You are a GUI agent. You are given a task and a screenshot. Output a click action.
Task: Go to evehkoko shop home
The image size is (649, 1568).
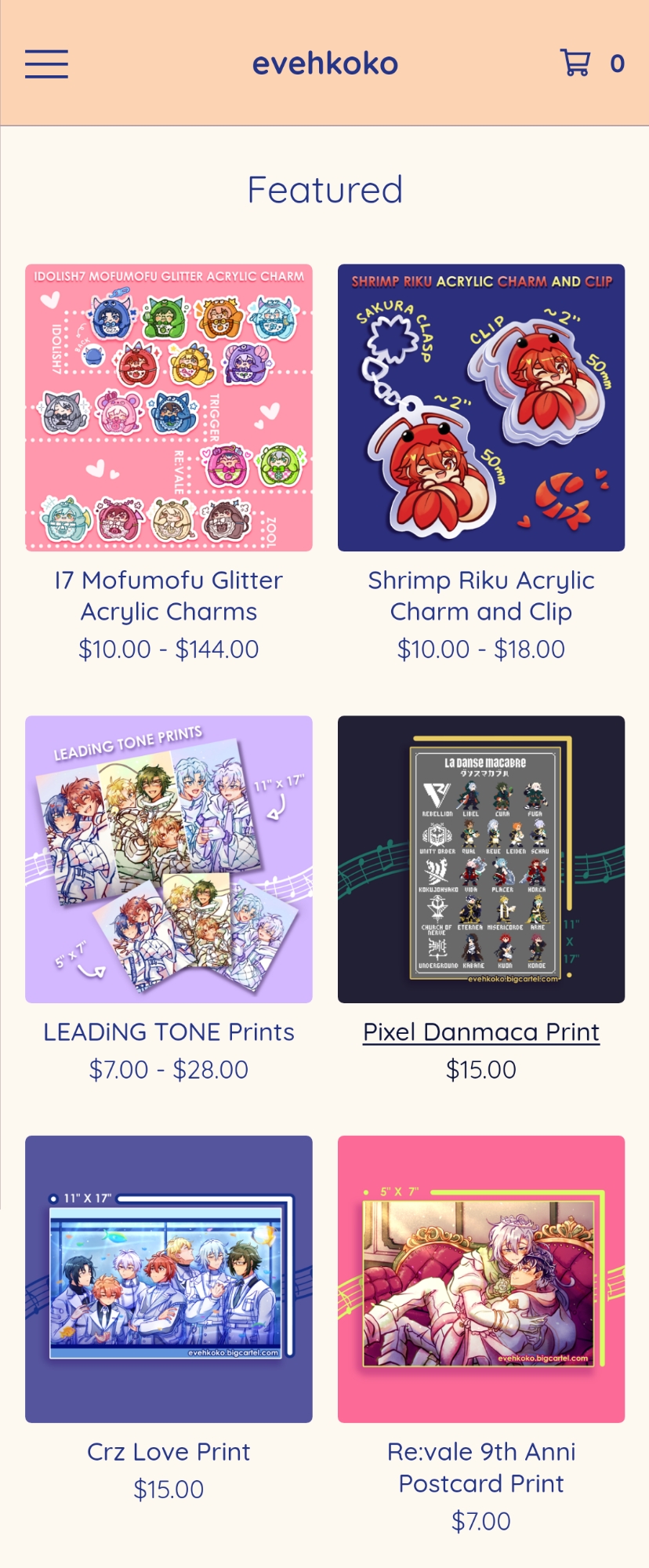pyautogui.click(x=324, y=64)
